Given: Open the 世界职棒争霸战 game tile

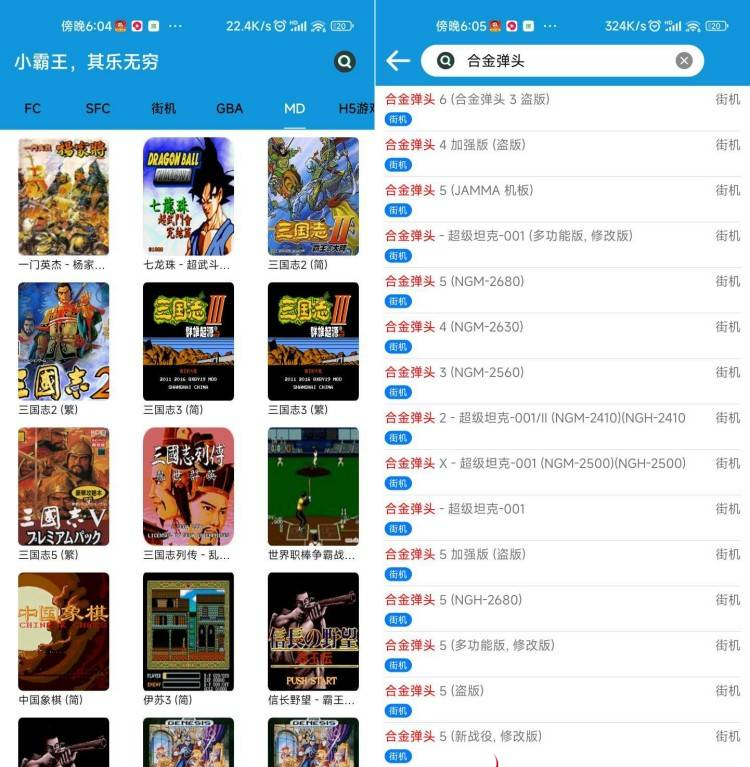Looking at the screenshot, I should (x=313, y=486).
